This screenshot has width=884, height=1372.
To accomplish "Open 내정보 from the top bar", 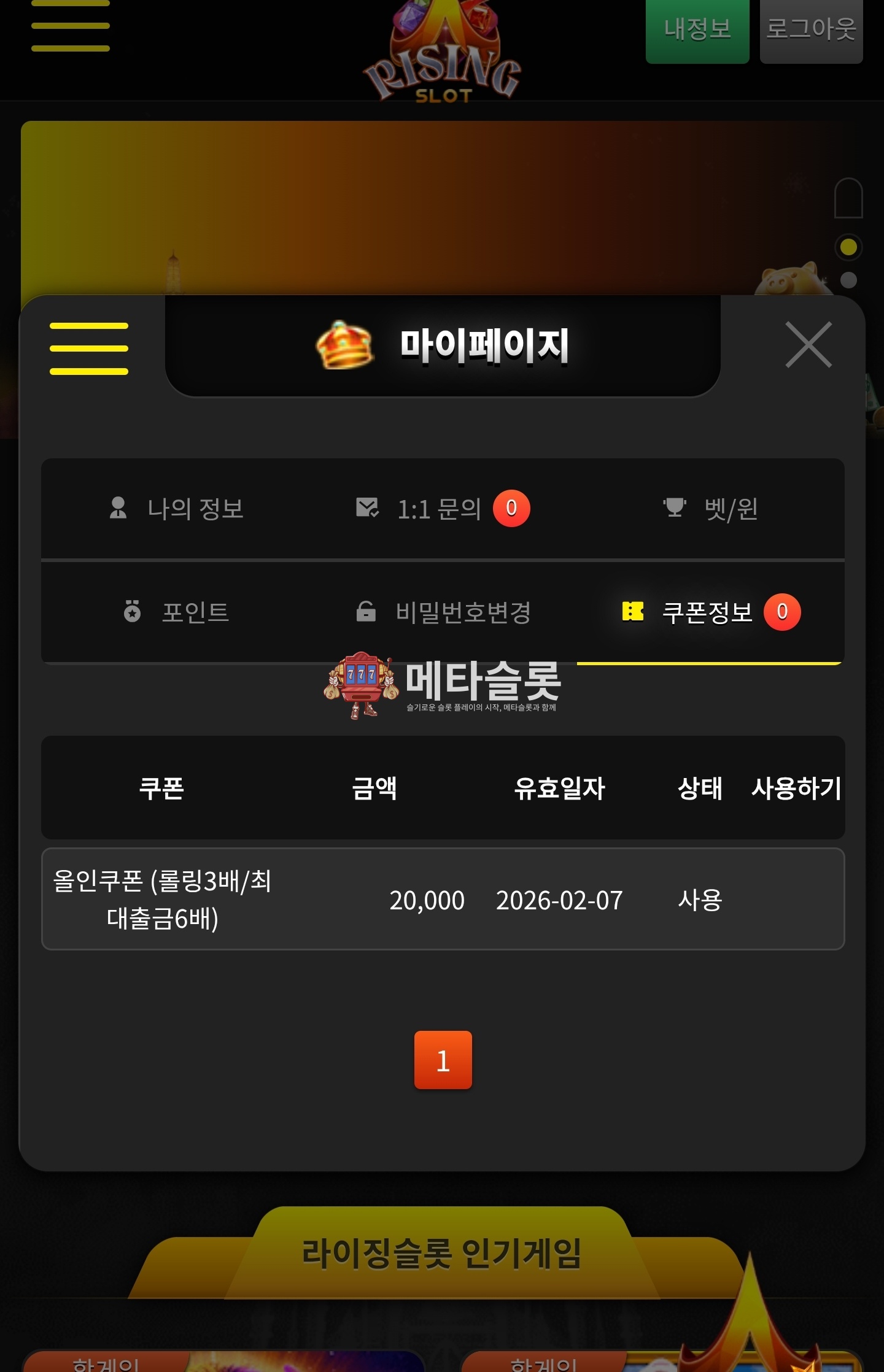I will (697, 29).
